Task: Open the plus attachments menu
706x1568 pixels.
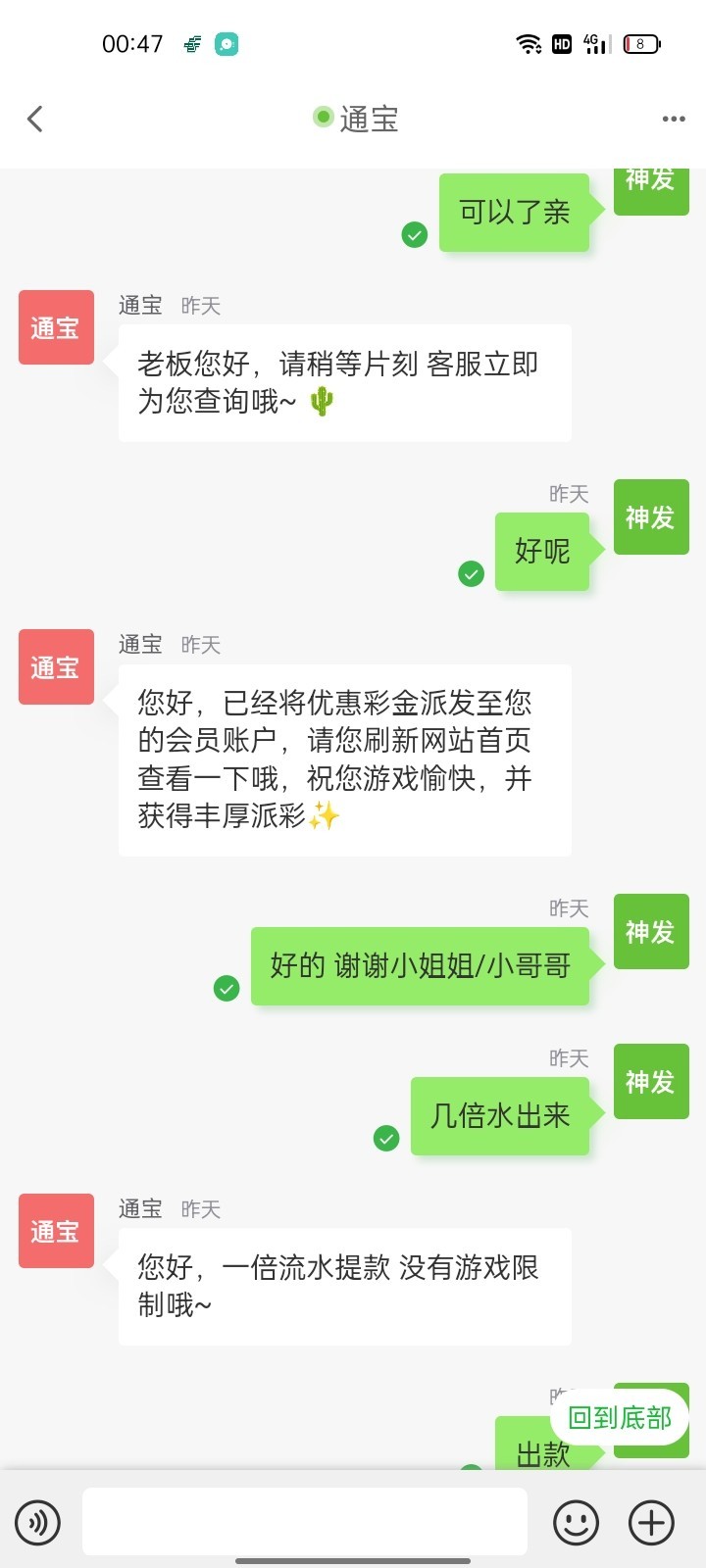Action: pos(651,1522)
